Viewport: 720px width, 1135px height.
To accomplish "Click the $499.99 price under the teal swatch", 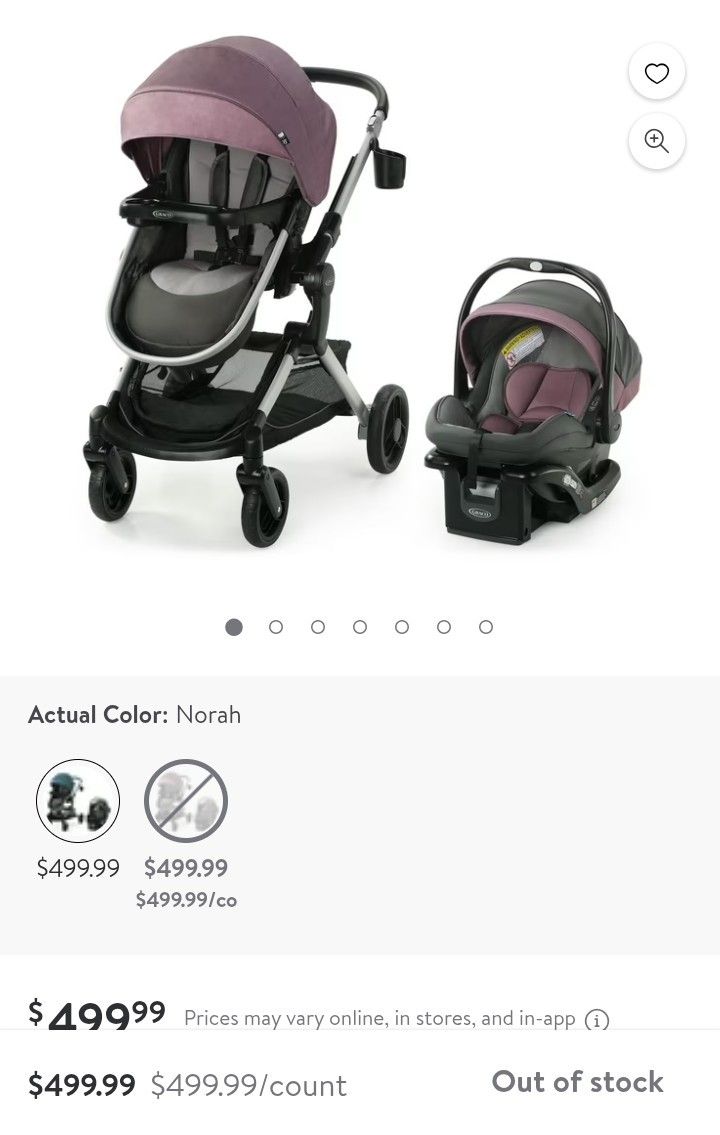I will (x=78, y=868).
